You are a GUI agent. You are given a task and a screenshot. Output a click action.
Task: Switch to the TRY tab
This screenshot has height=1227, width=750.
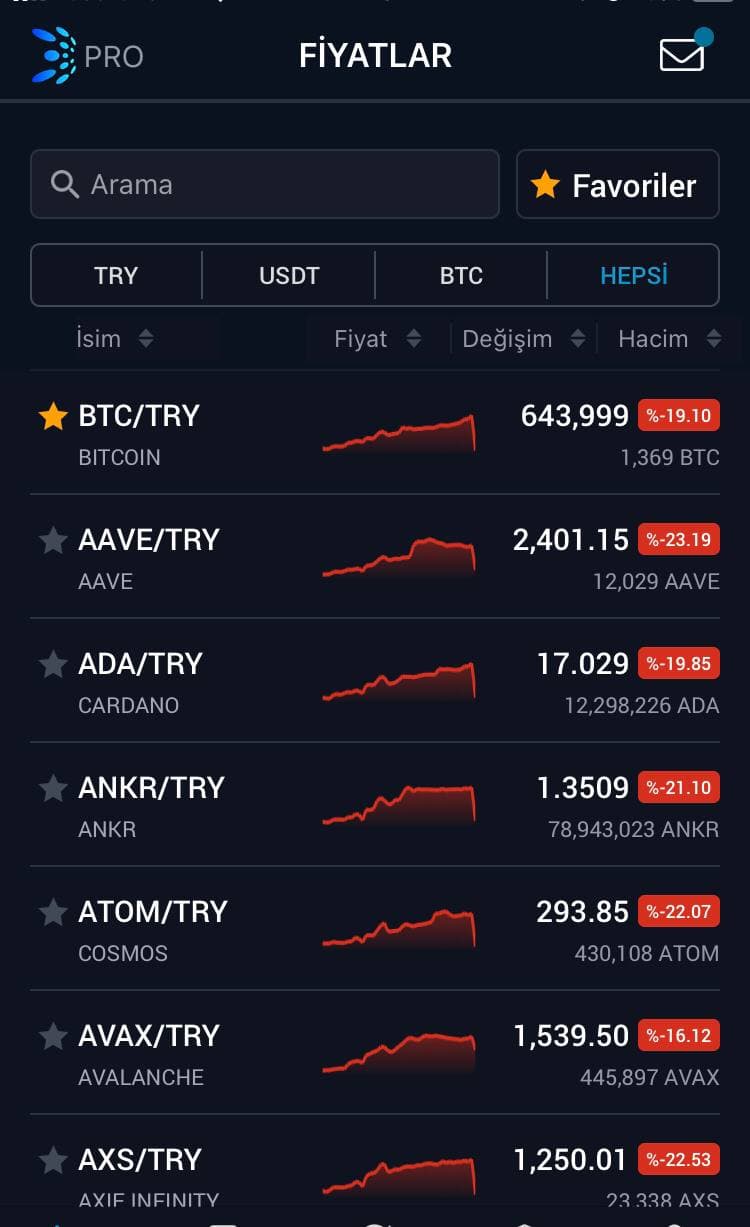pos(116,275)
